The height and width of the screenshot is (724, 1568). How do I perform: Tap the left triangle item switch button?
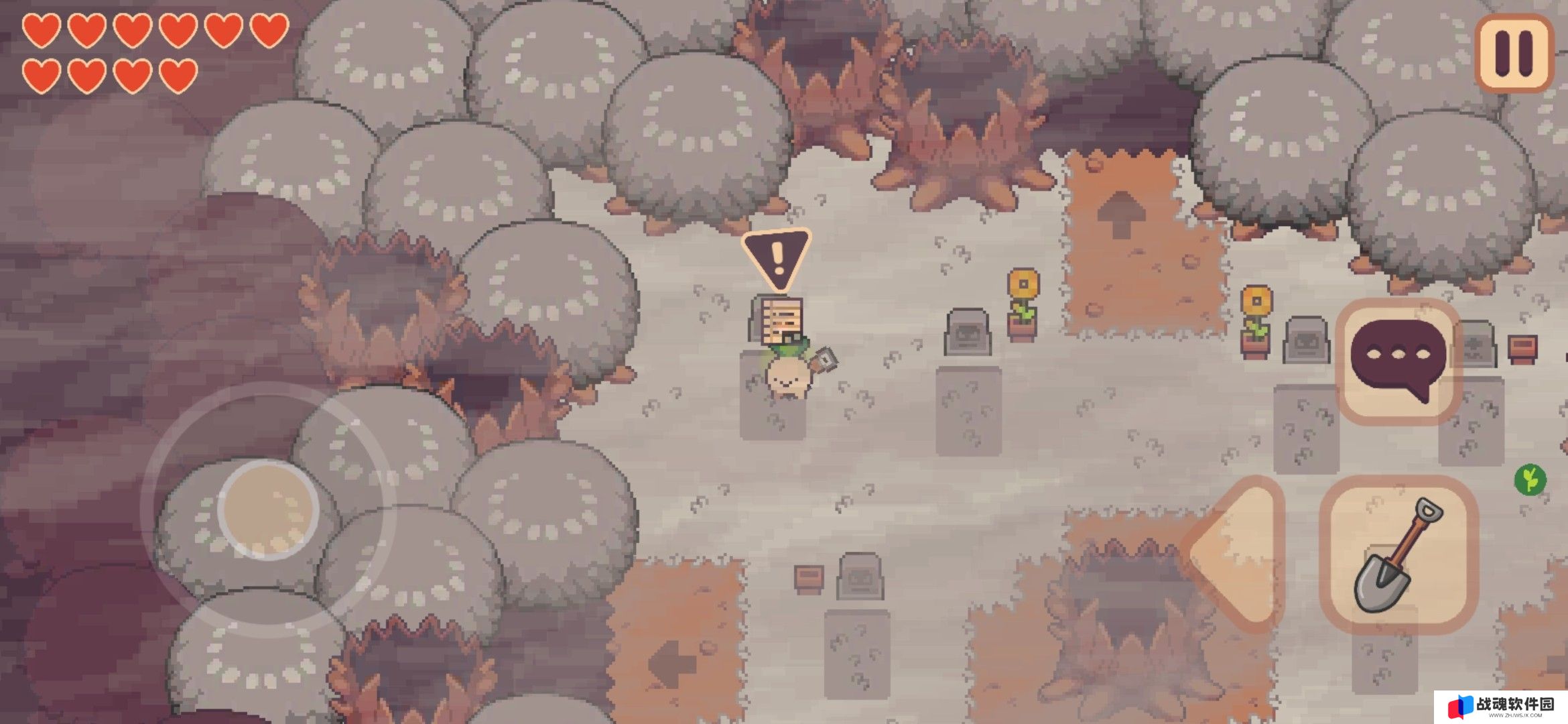click(x=1240, y=554)
